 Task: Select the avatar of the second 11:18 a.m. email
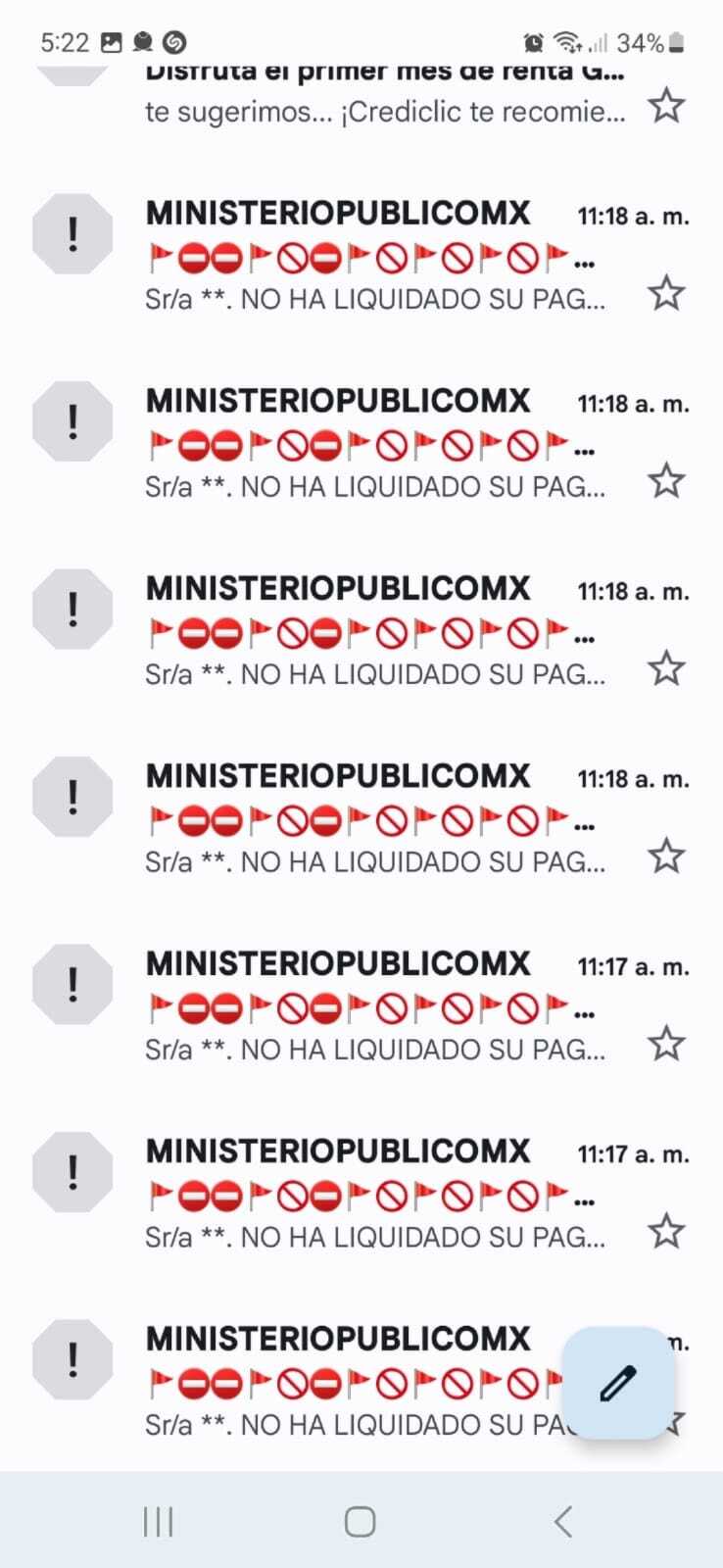[72, 421]
